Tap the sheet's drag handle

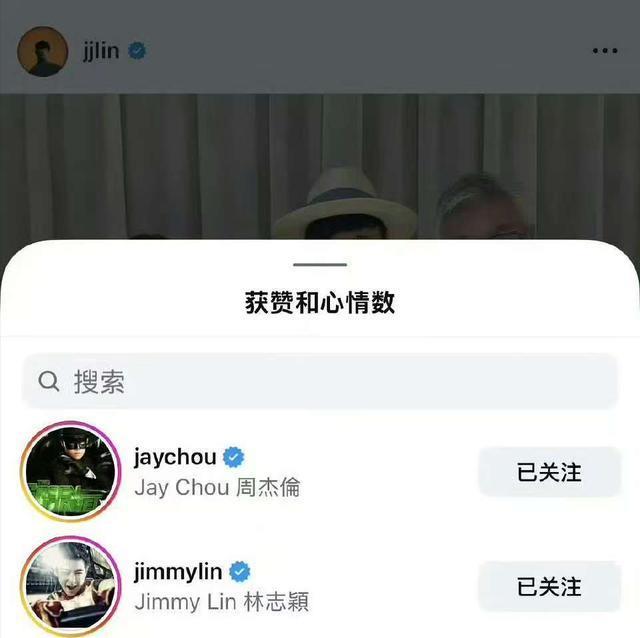(x=320, y=265)
